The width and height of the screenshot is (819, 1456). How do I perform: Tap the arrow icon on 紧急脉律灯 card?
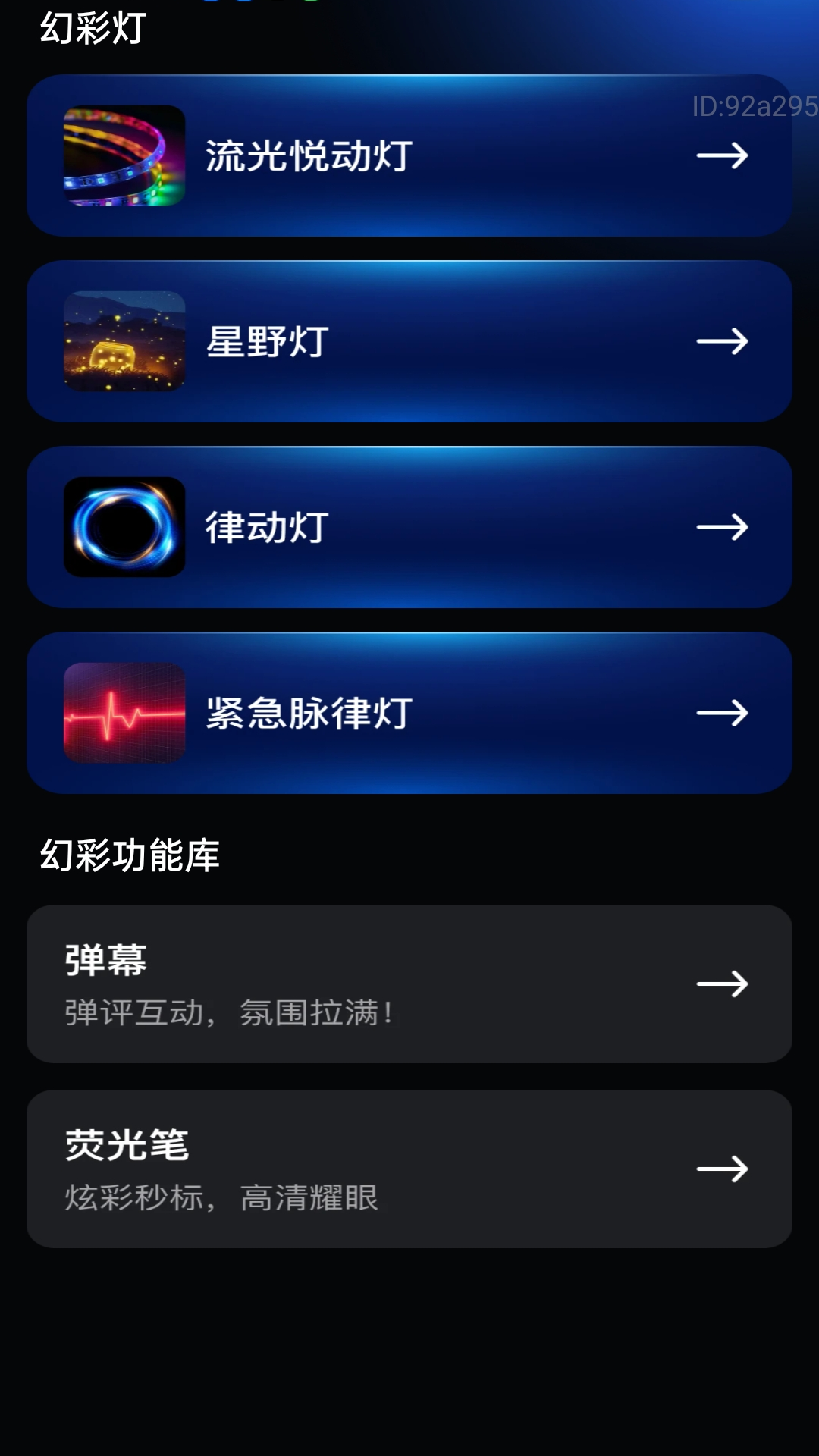[720, 714]
